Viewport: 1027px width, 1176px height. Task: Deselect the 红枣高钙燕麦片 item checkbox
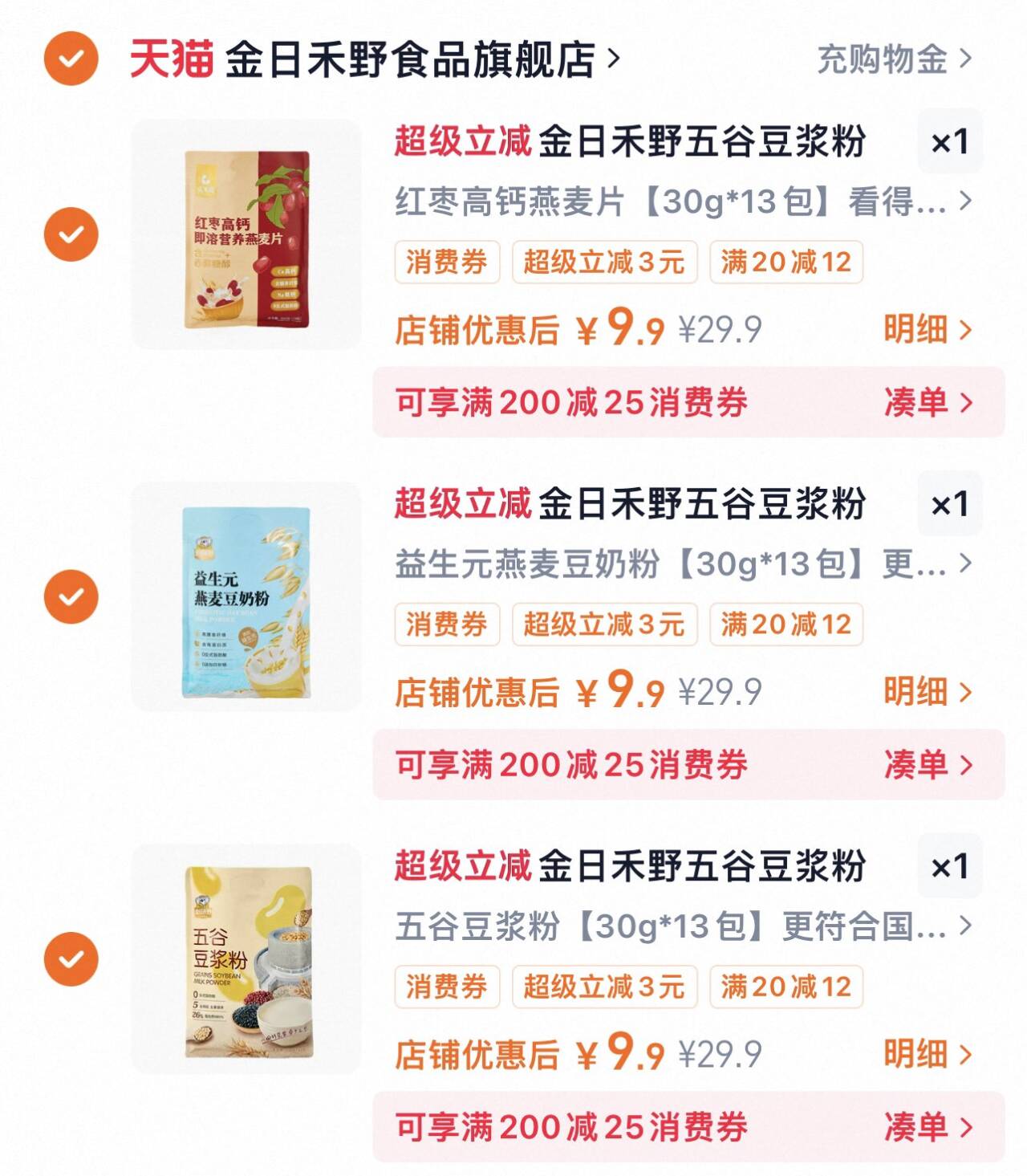coord(71,234)
